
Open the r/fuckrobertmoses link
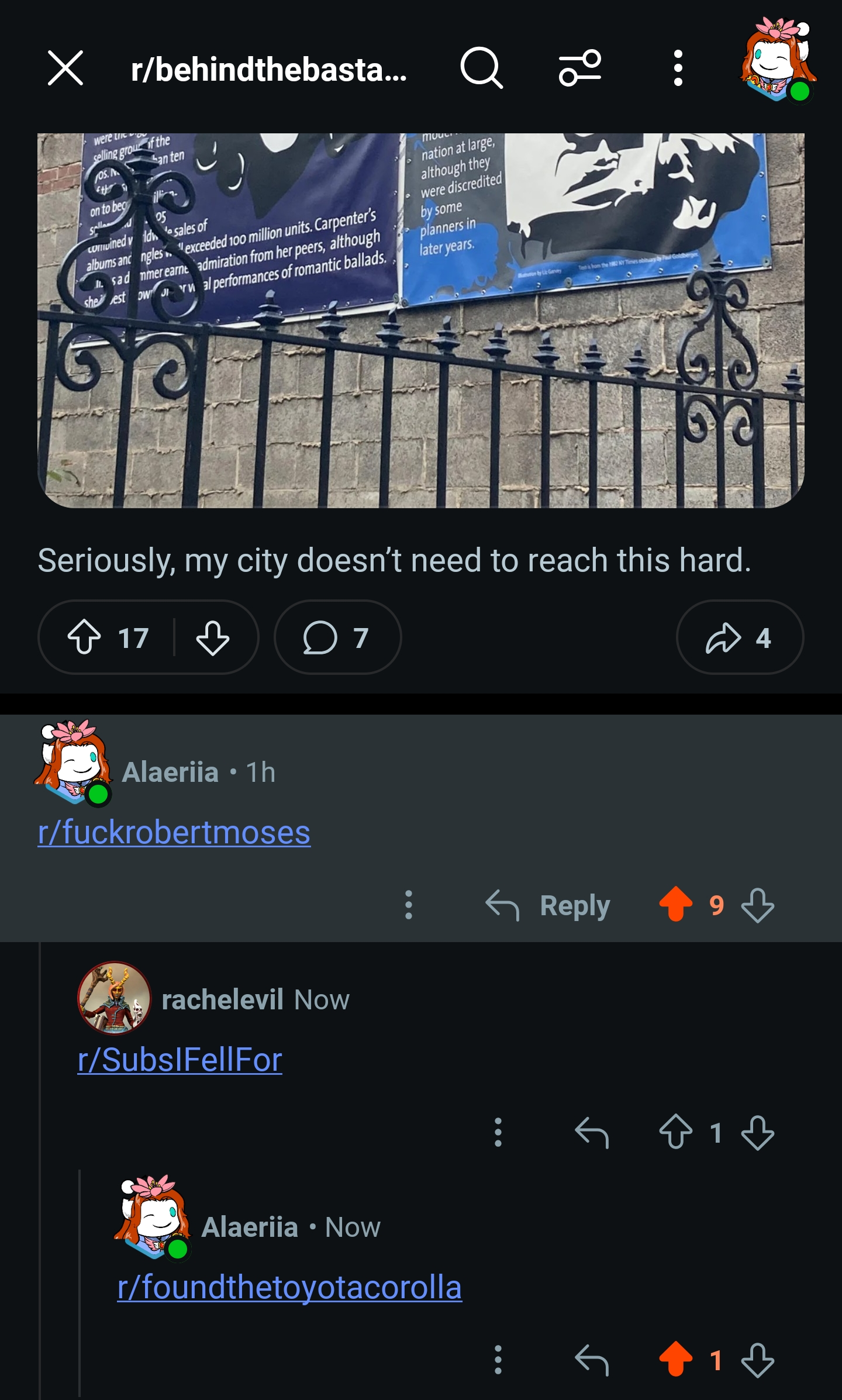(174, 832)
